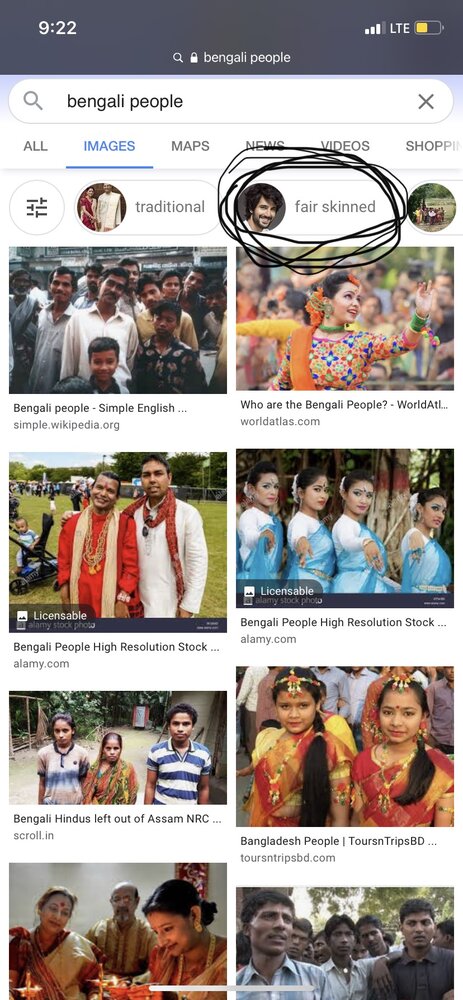Open the Simple English Wikipedia image result
The width and height of the screenshot is (463, 1000).
tap(118, 320)
